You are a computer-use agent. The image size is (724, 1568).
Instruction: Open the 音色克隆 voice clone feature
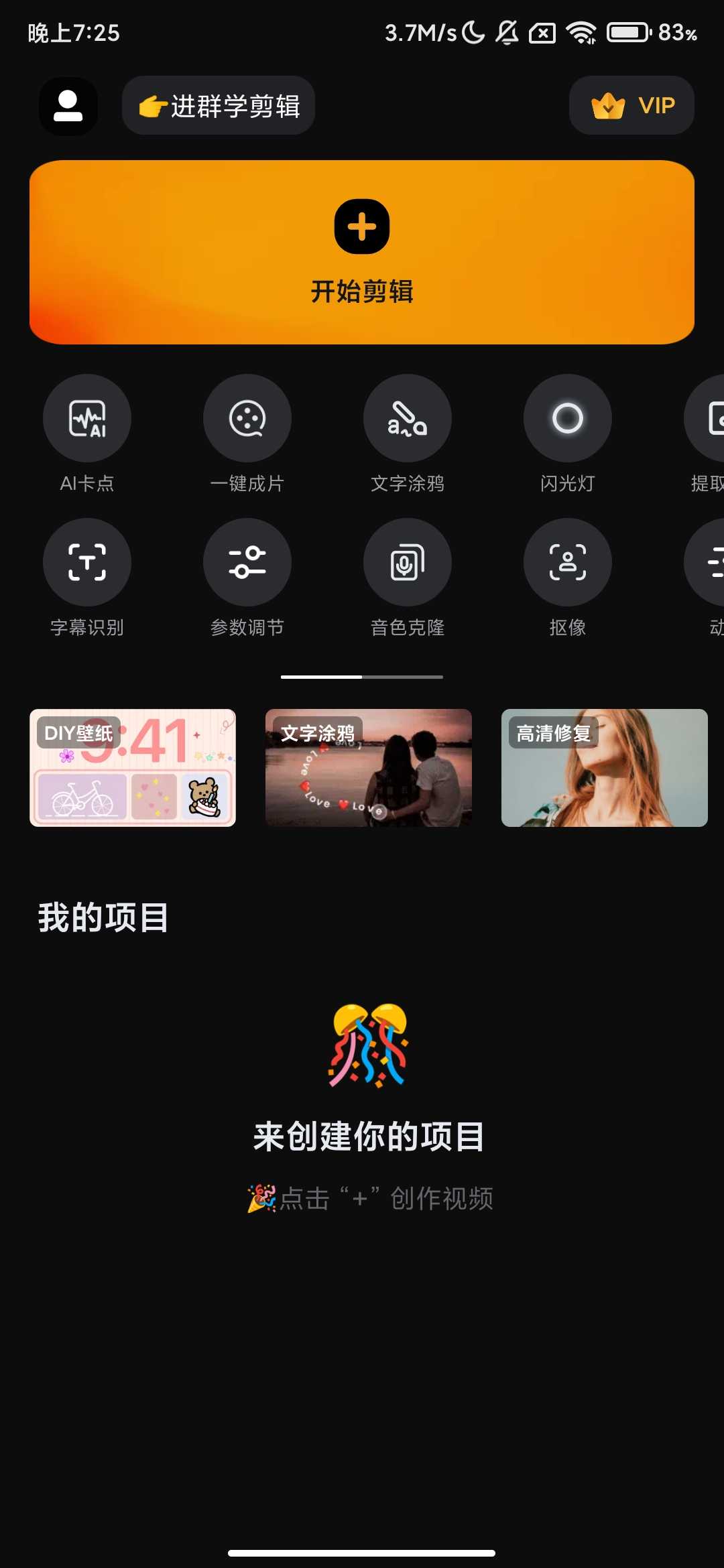point(407,563)
